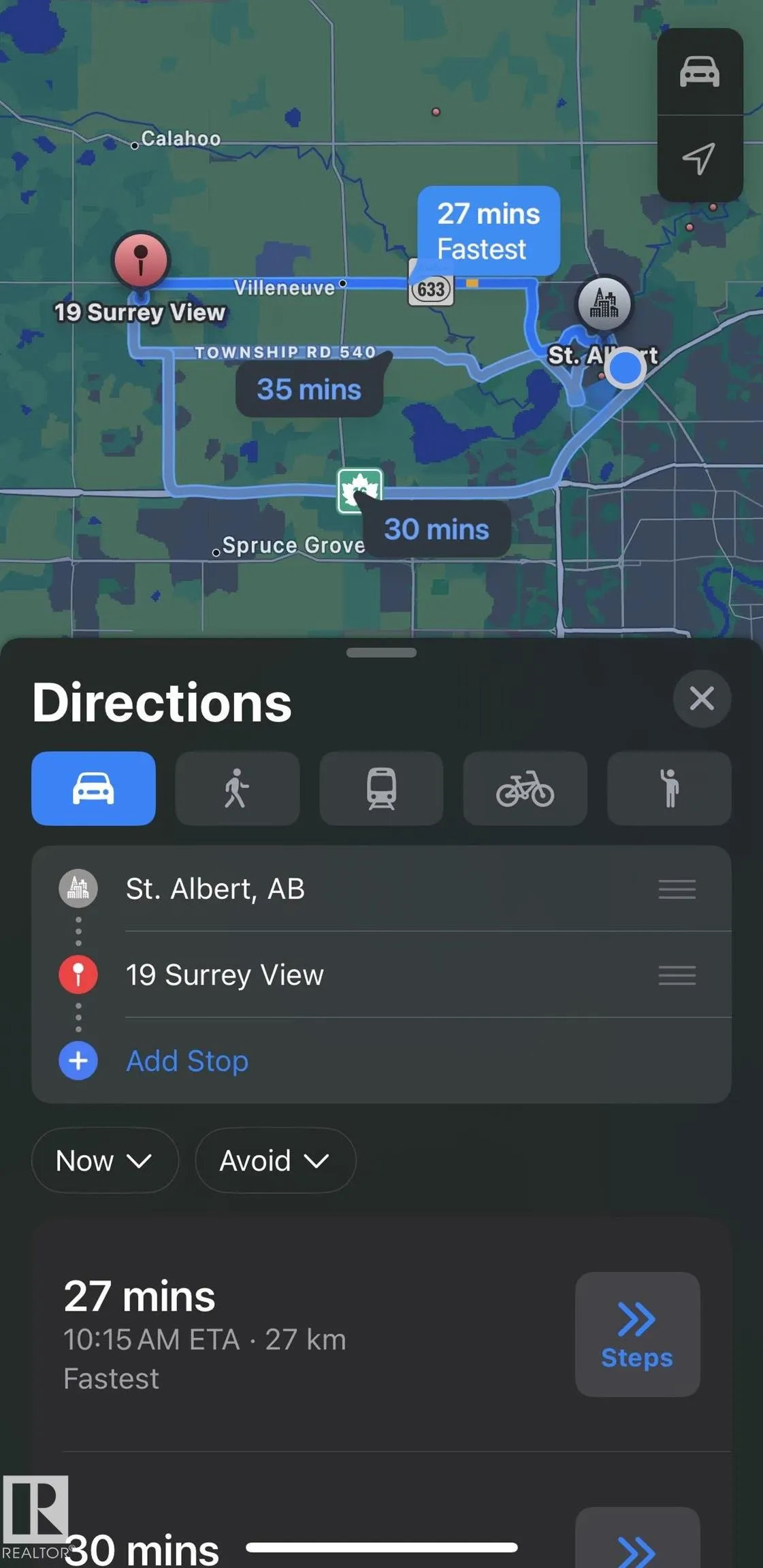Screen dimensions: 763x1568
Task: Switch to transit directions
Action: coord(381,788)
